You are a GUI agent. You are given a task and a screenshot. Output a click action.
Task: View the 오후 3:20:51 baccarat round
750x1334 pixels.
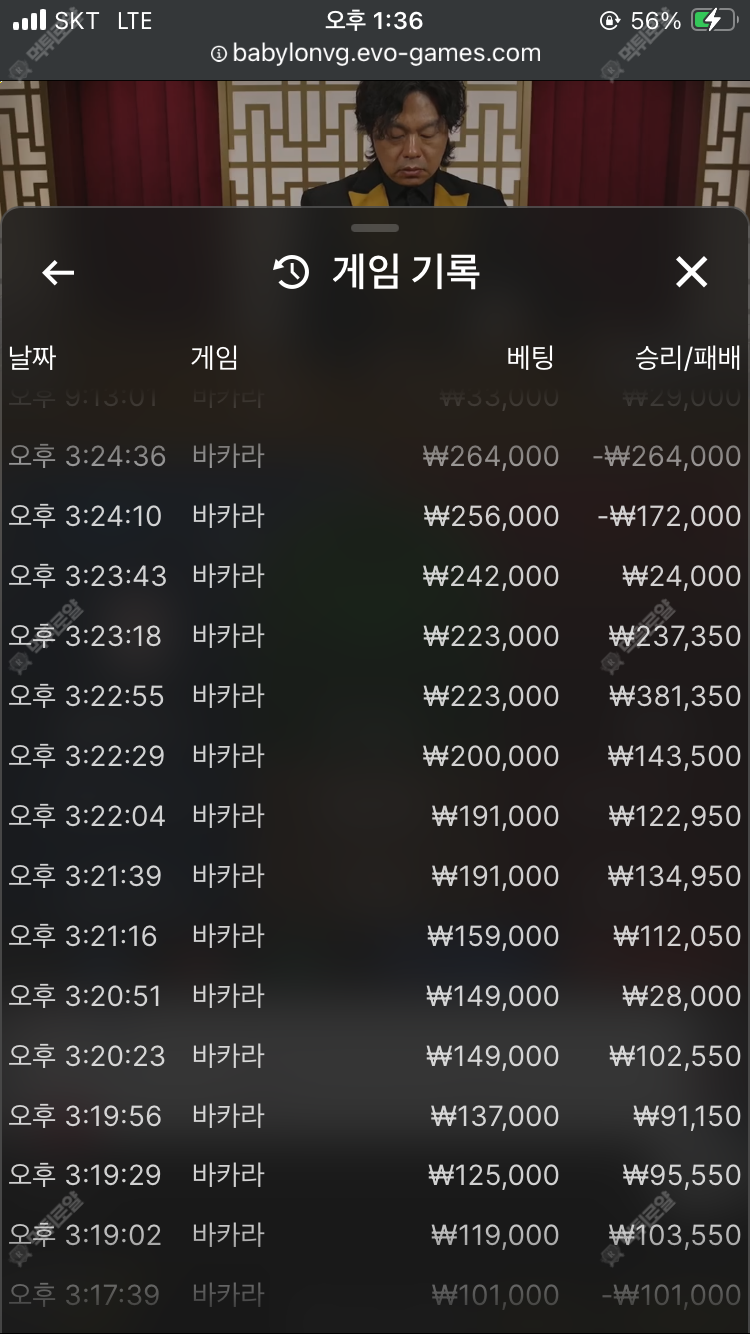click(375, 996)
